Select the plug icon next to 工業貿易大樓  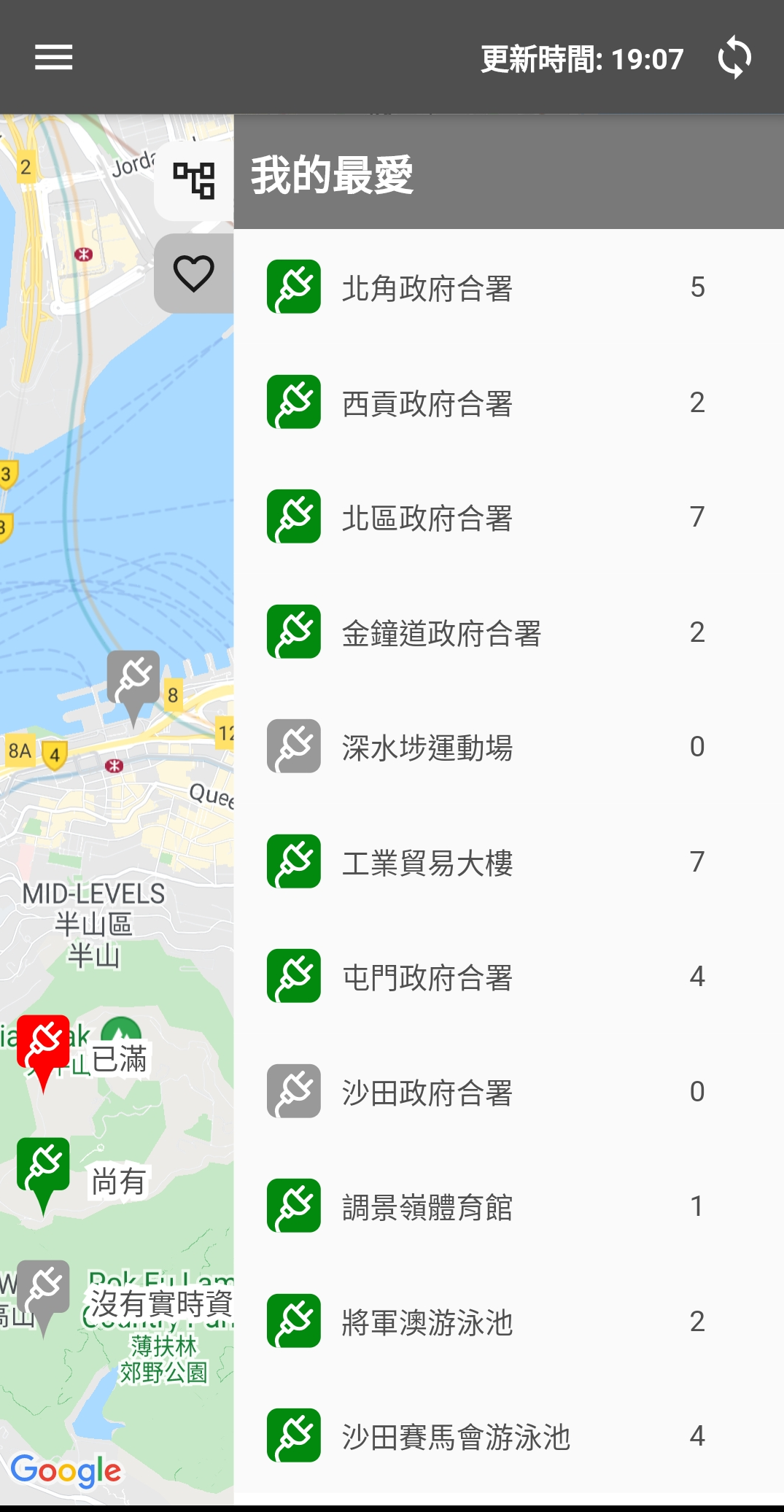[x=293, y=862]
